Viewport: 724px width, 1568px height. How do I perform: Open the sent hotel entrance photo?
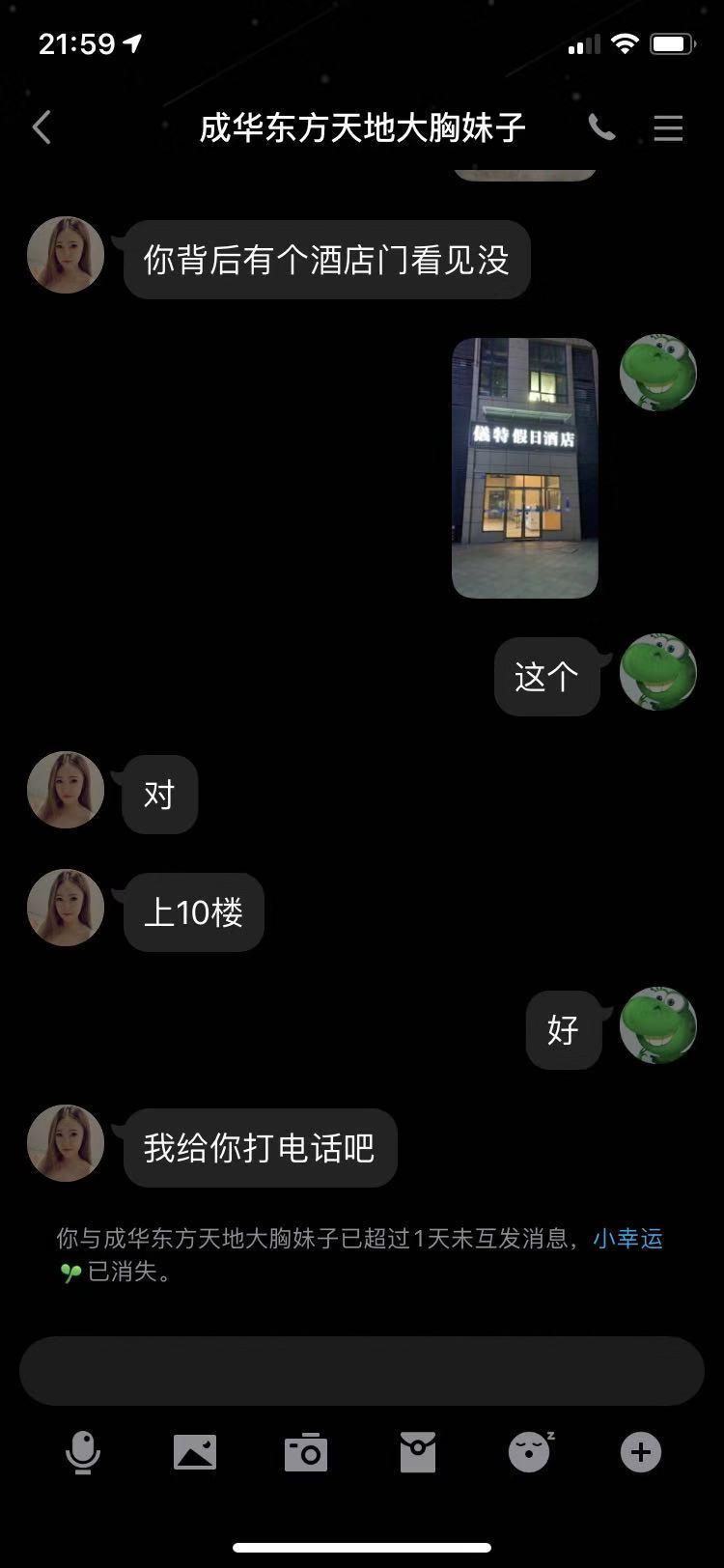(x=524, y=468)
